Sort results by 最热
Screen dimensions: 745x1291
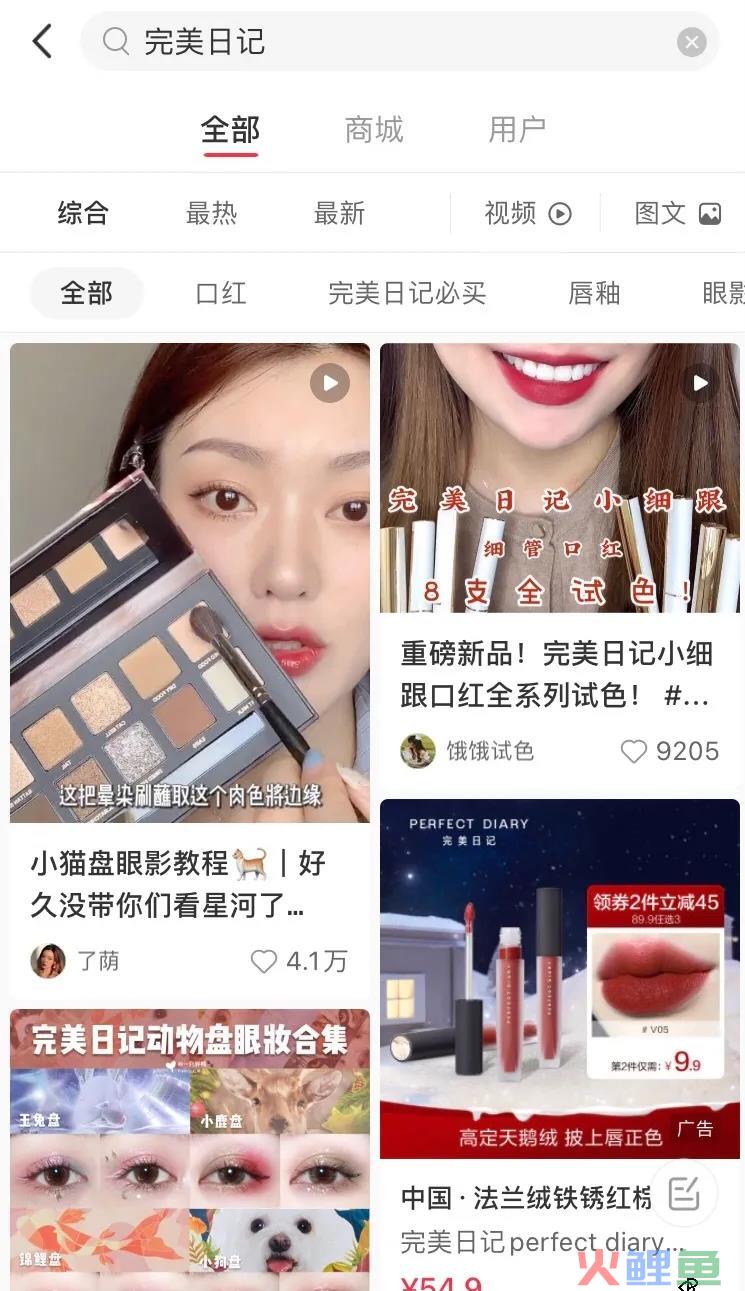point(211,213)
